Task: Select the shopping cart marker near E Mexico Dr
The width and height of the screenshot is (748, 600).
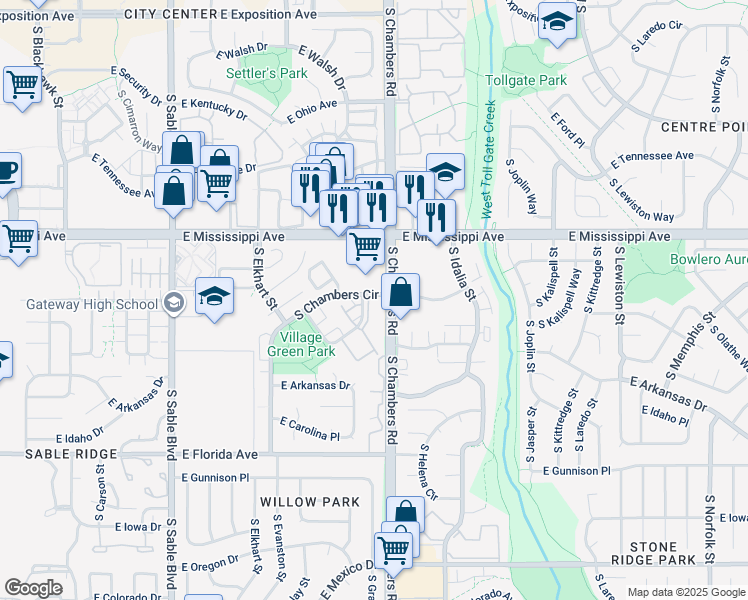Action: (393, 552)
